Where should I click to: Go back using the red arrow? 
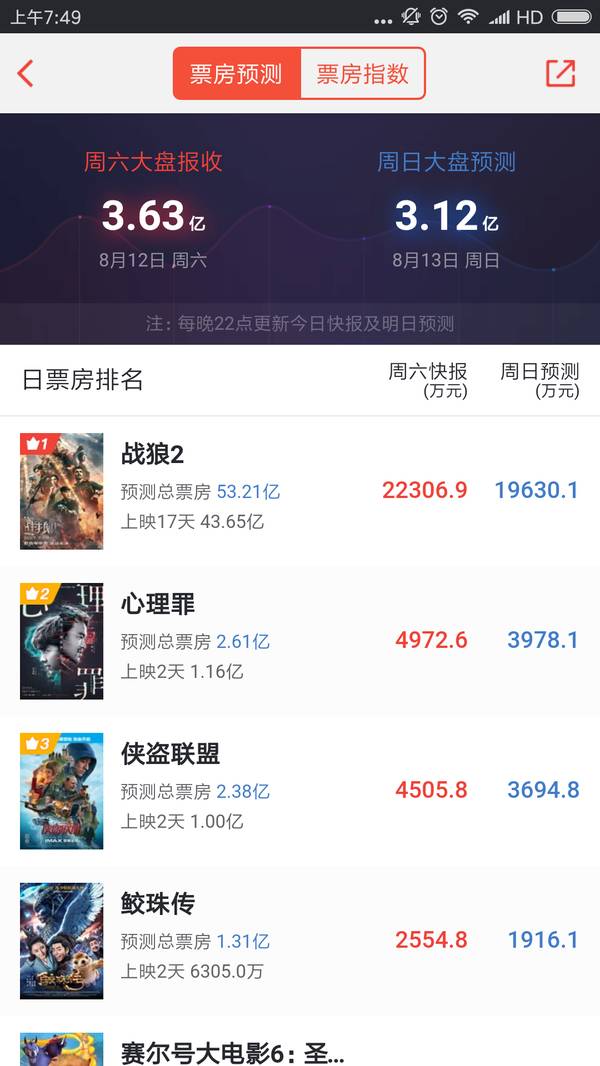[26, 73]
